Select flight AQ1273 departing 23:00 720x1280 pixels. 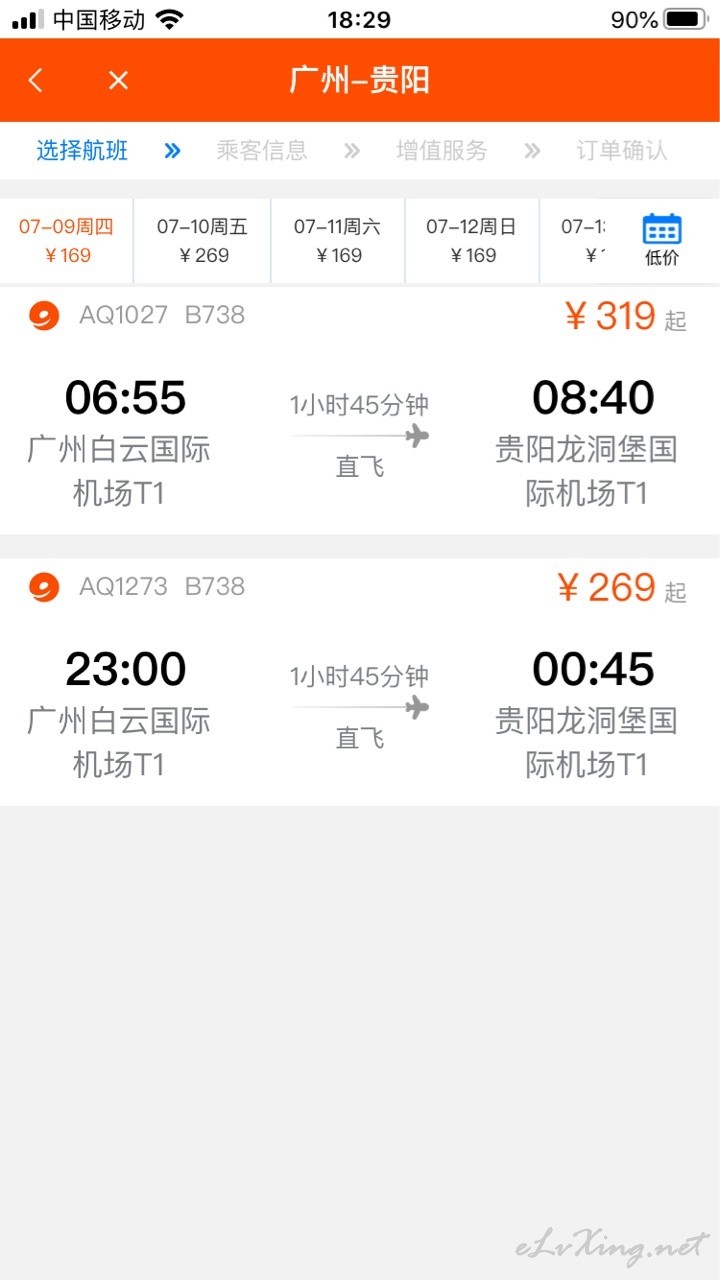pos(360,682)
